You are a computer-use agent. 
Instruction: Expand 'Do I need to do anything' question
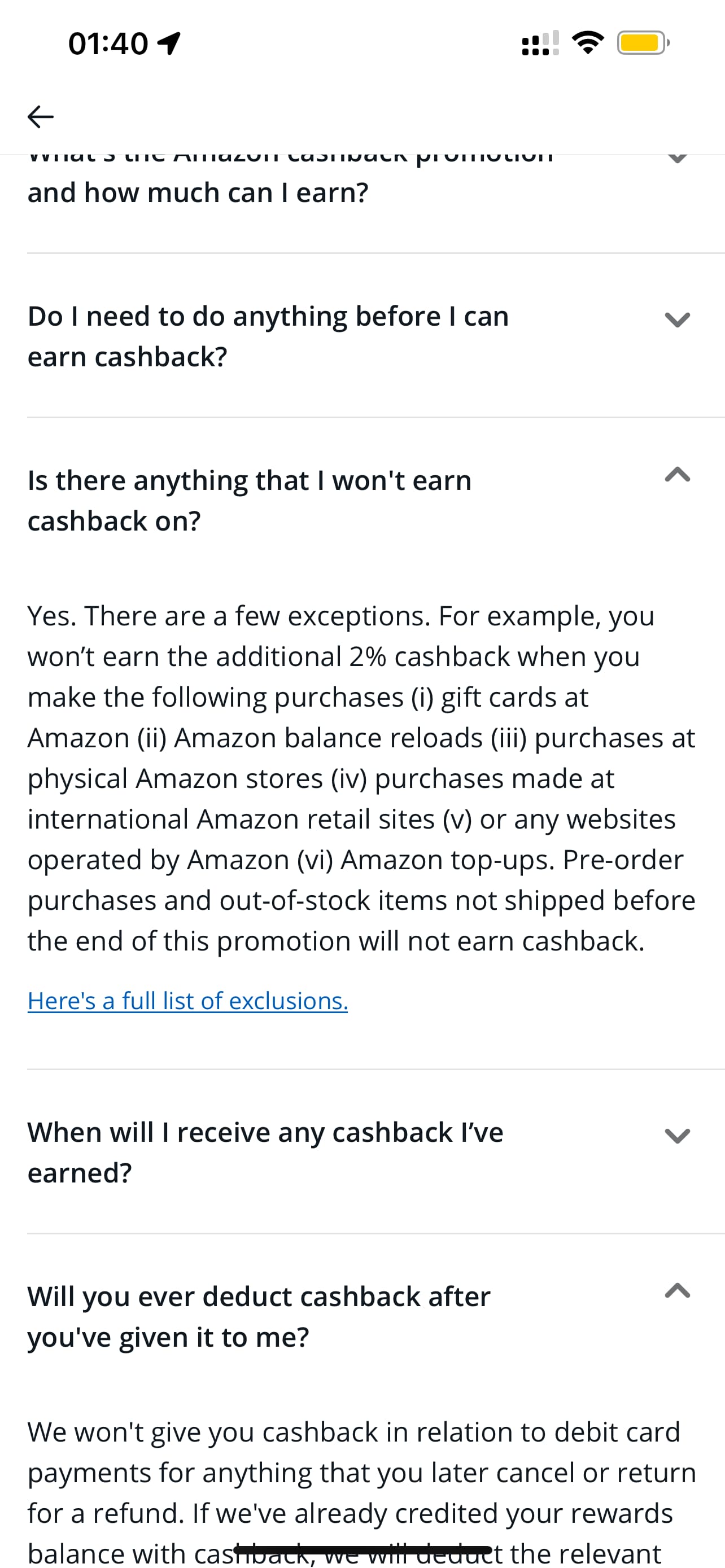[x=362, y=336]
